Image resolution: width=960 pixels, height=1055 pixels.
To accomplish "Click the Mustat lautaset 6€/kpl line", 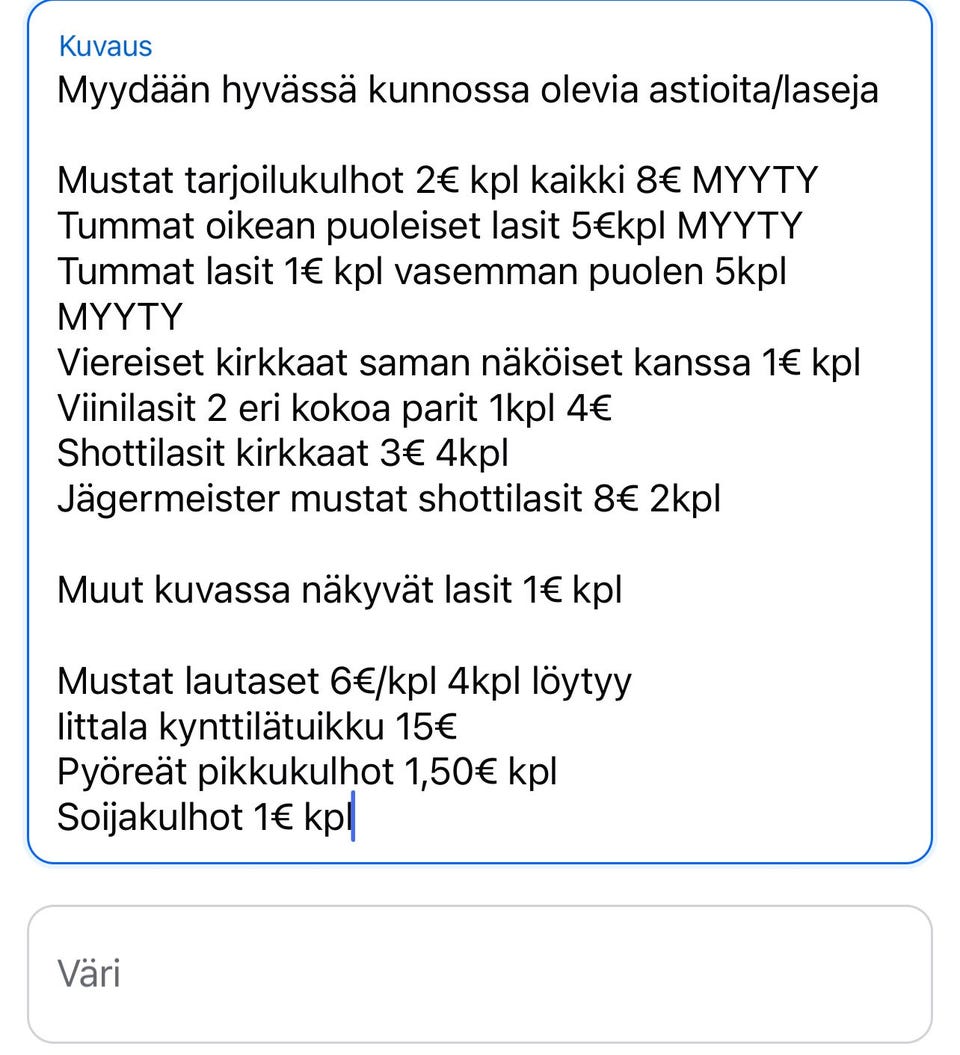I will coord(345,680).
